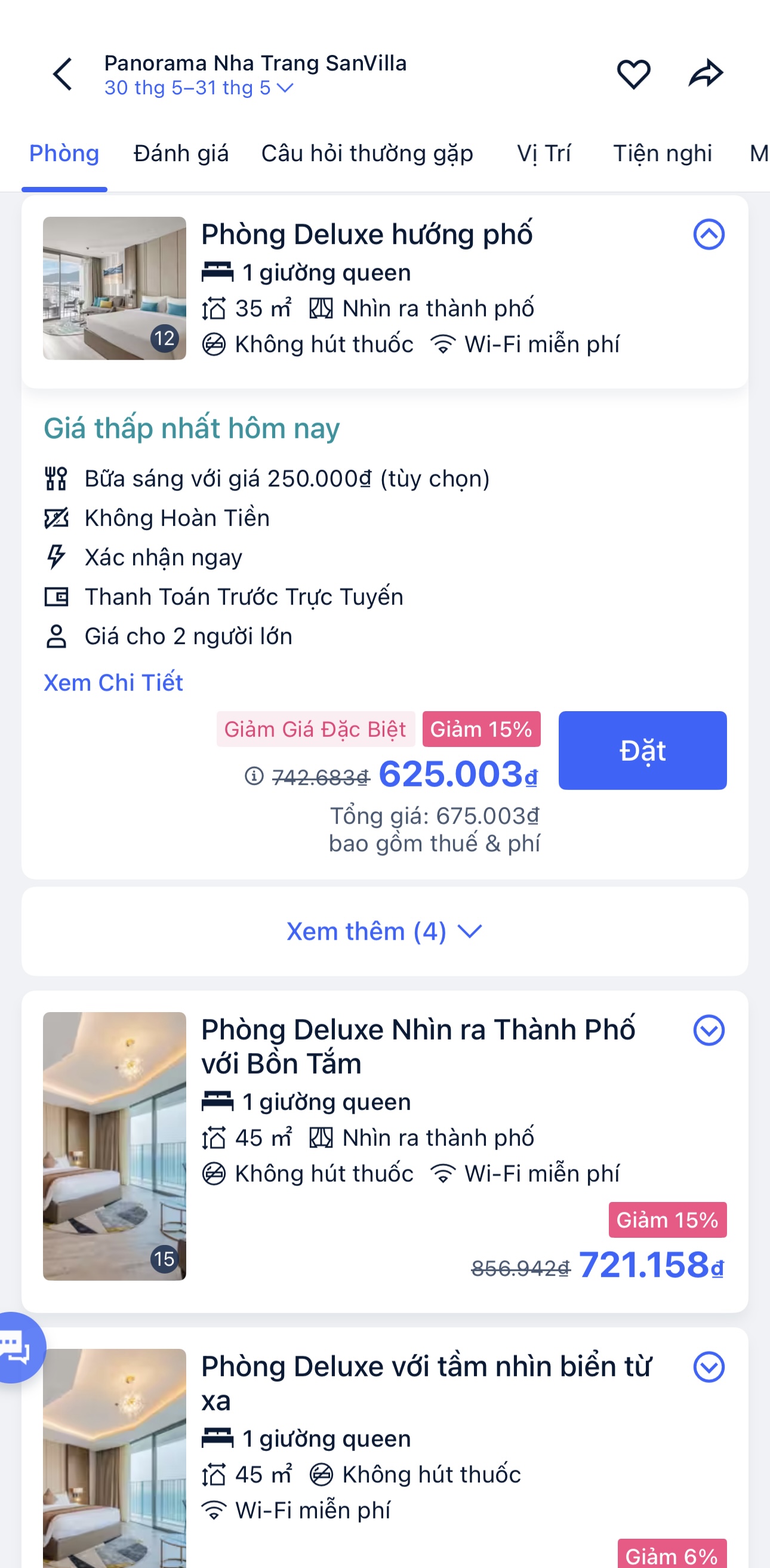Collapse the Phòng Deluxe hướng phố room
Screen dimensions: 770x1568
709,235
